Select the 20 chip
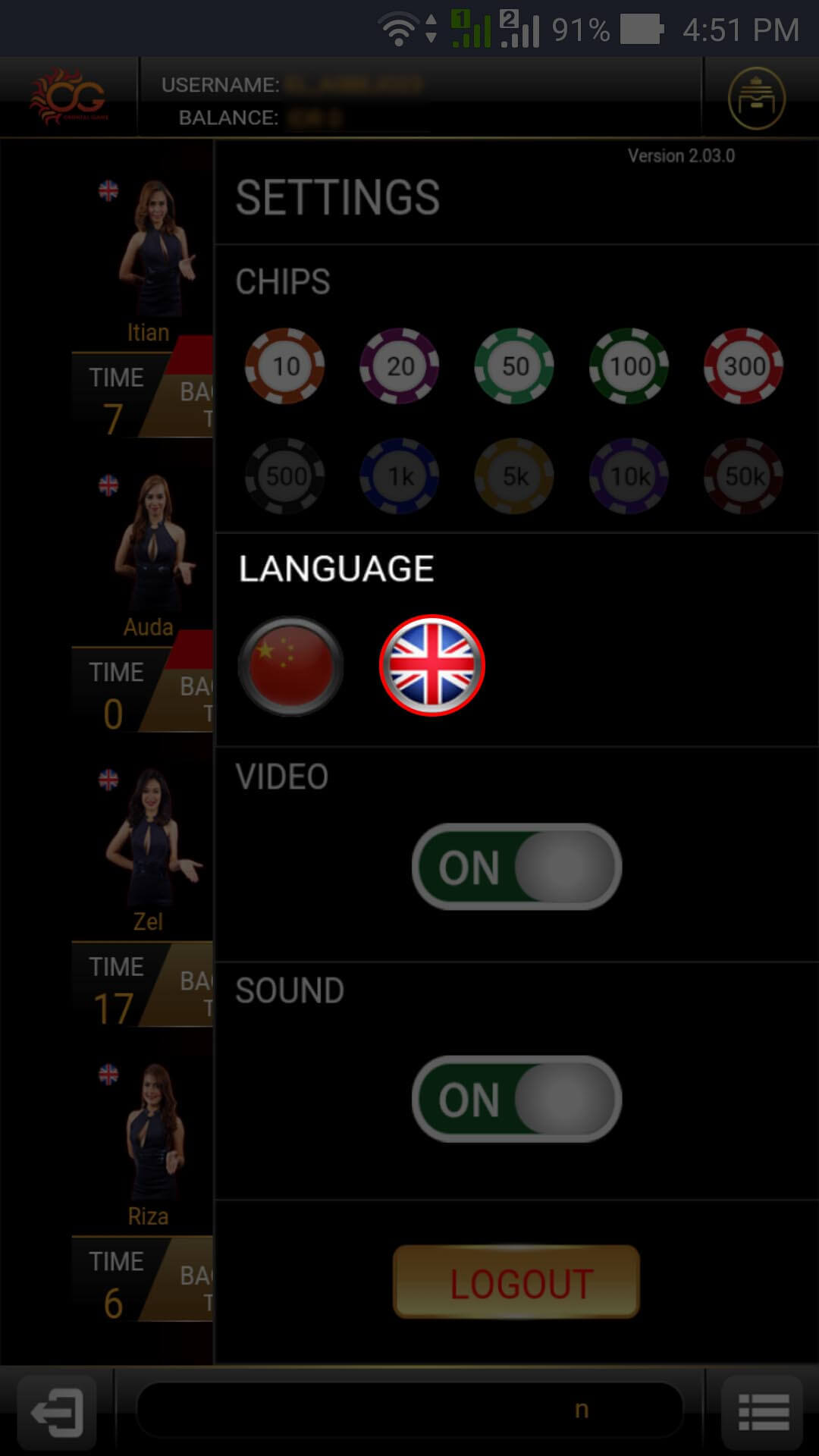This screenshot has width=819, height=1456. 400,366
